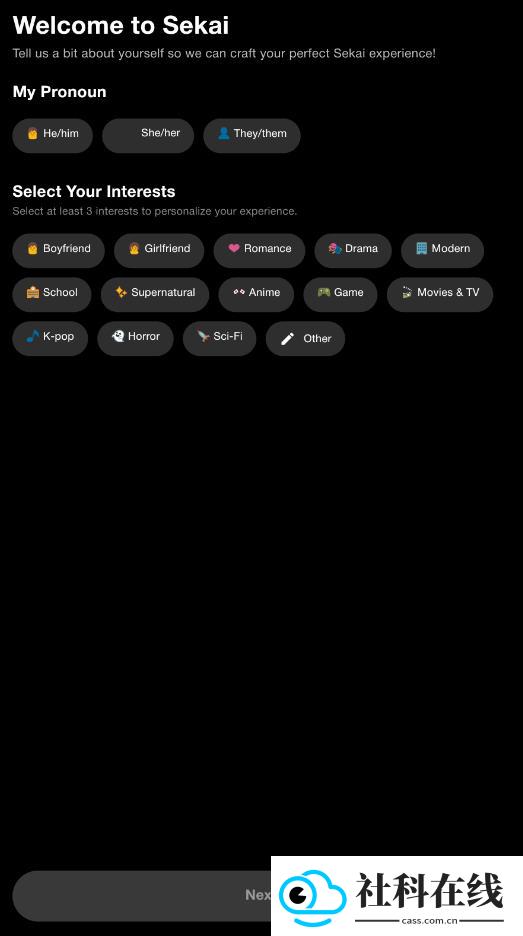Select K-pop as an interest
523x936 pixels.
[50, 338]
